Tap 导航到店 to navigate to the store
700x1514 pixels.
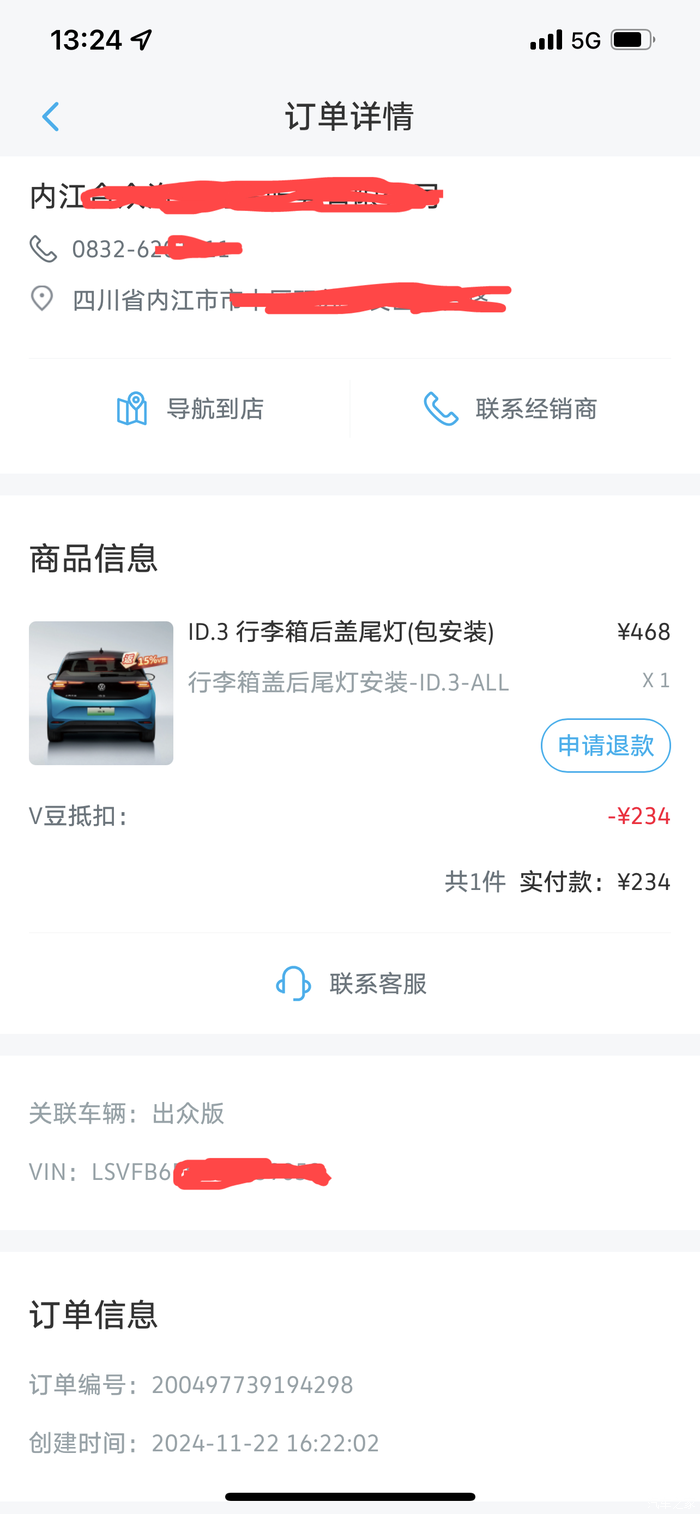pyautogui.click(x=190, y=409)
